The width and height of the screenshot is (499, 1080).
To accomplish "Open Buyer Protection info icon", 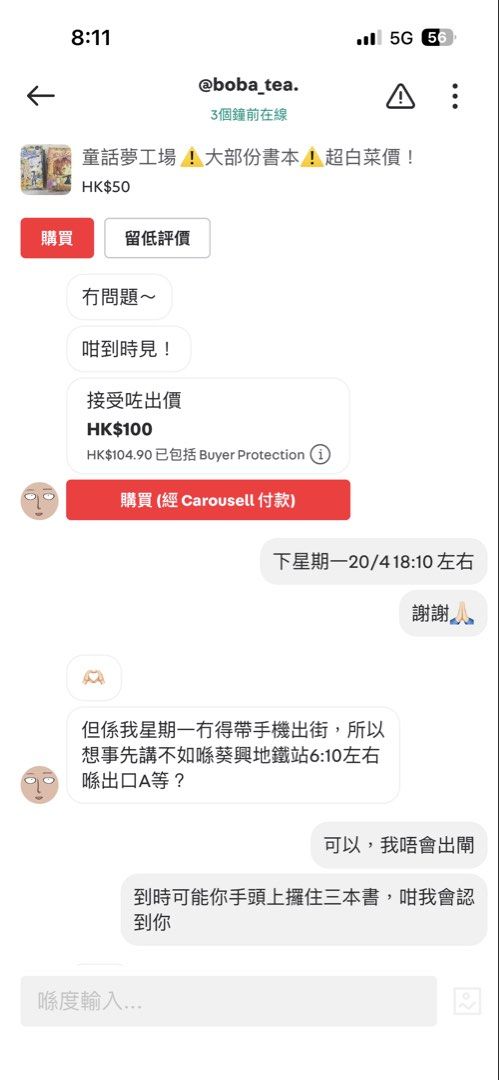I will click(x=320, y=455).
